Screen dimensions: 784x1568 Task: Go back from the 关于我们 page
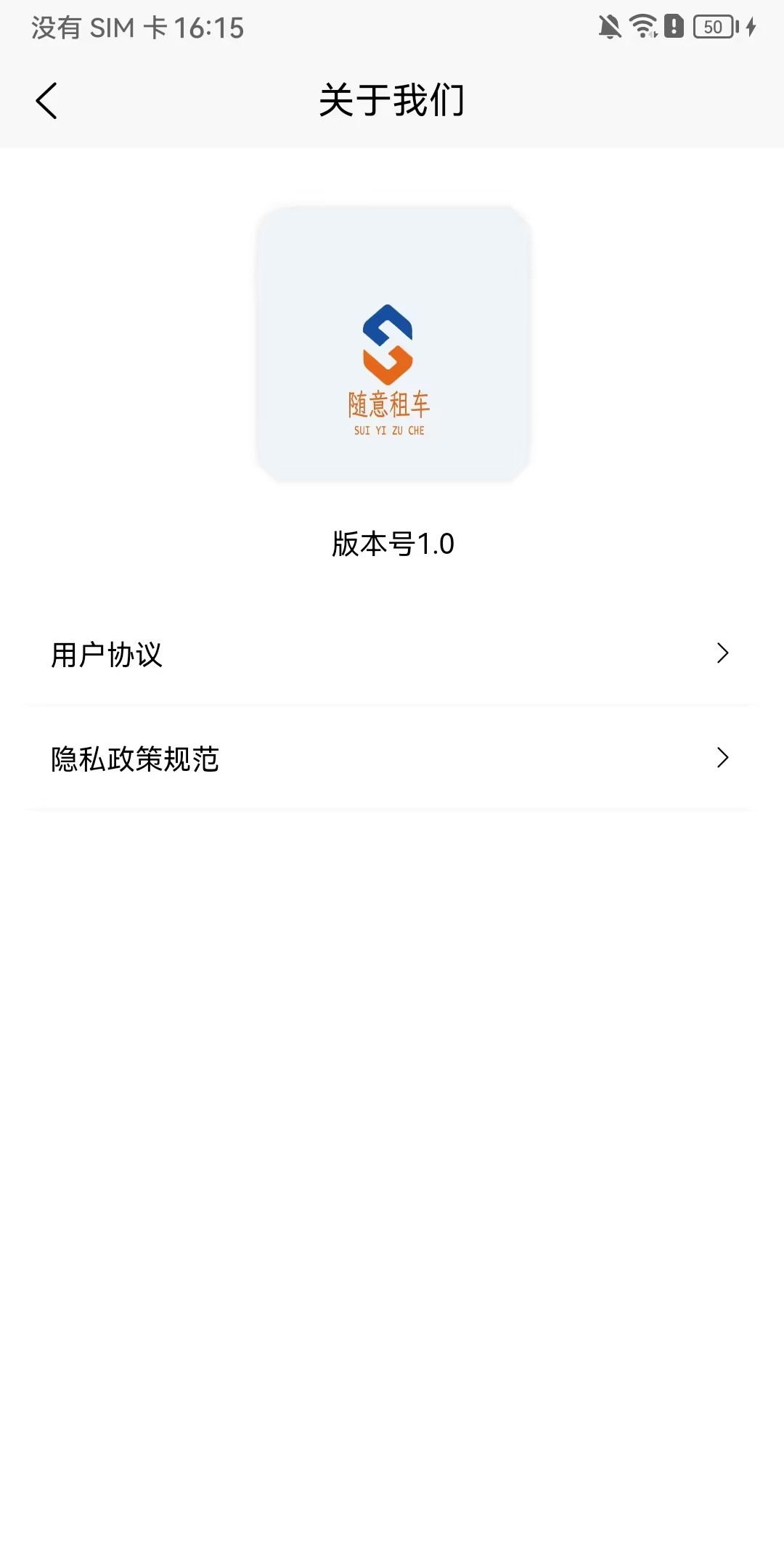[46, 101]
